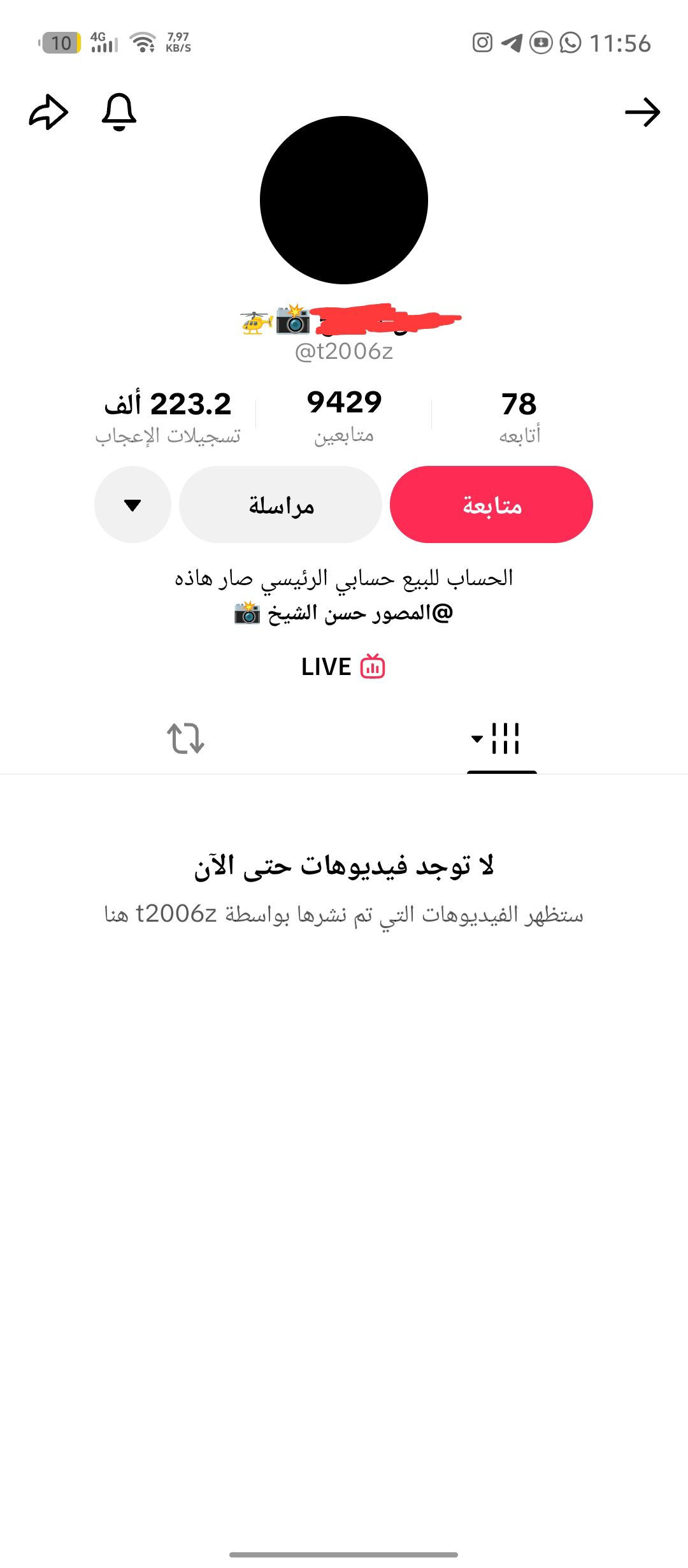This screenshot has width=688, height=1568.
Task: Switch to the reposts tab
Action: [x=185, y=739]
